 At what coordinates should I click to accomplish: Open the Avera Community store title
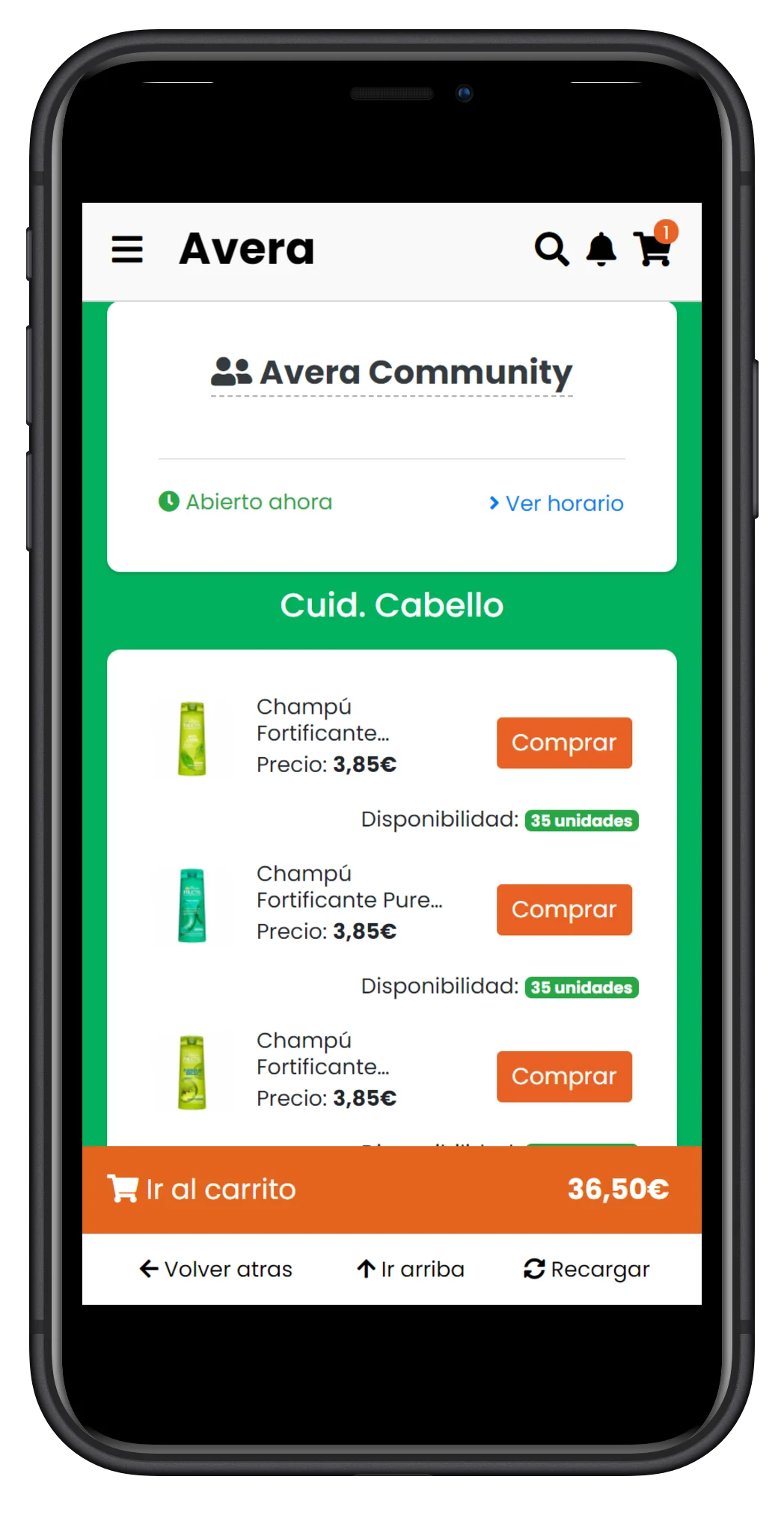pos(391,373)
